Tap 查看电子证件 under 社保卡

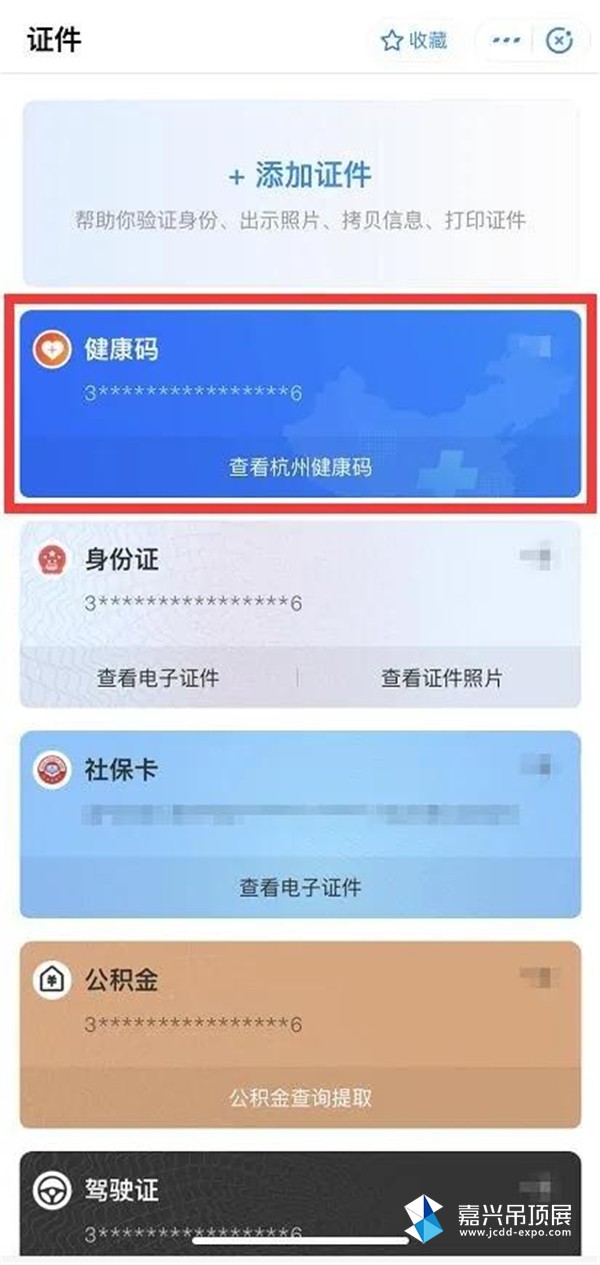300,887
